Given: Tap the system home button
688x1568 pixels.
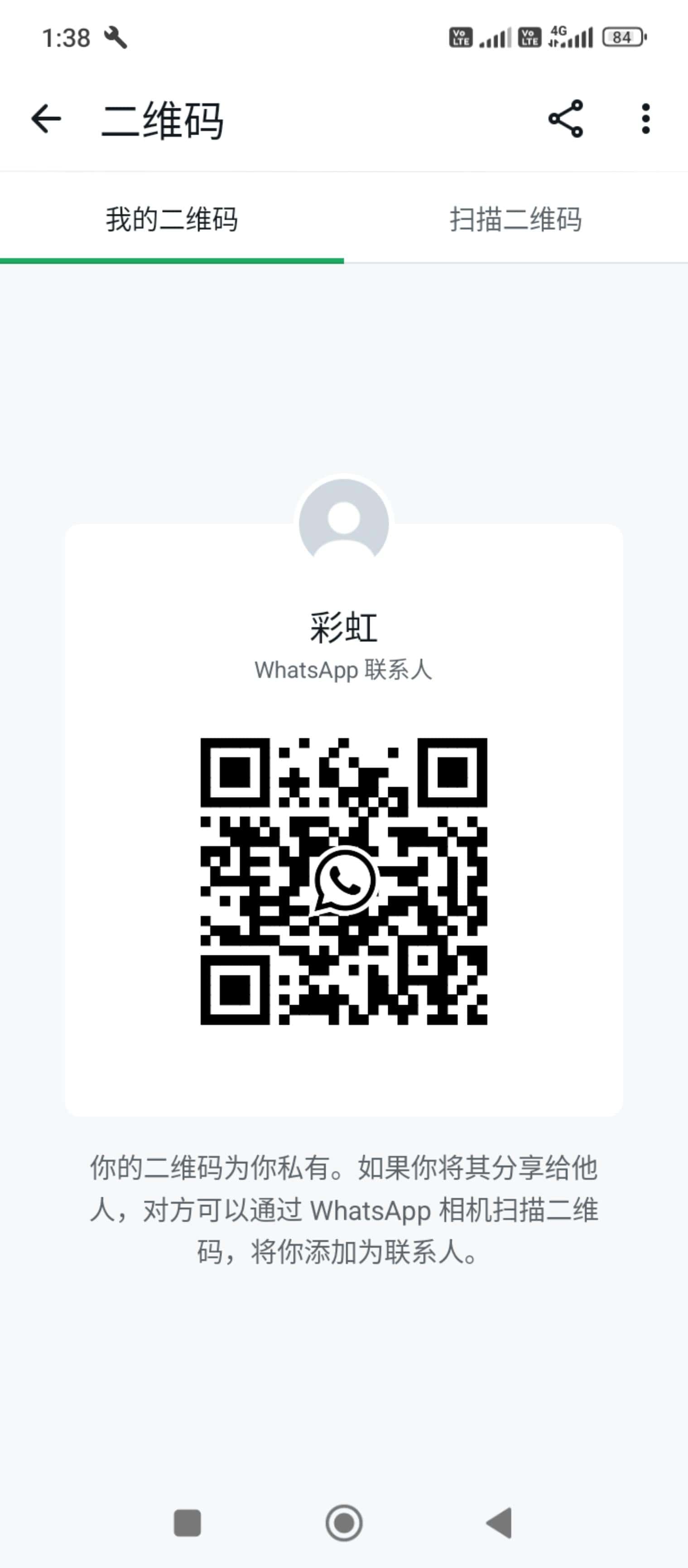Looking at the screenshot, I should (x=344, y=1524).
